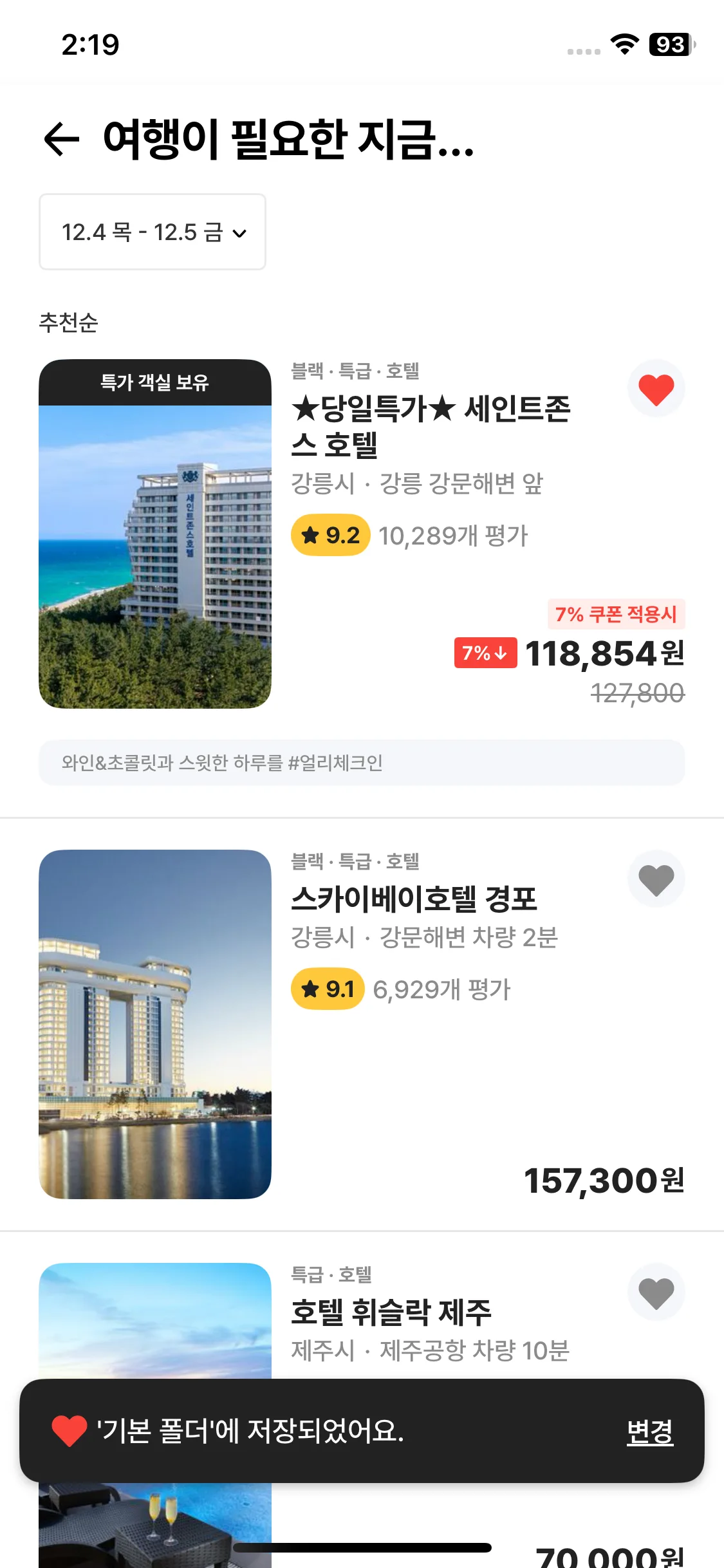Viewport: 724px width, 1568px height.
Task: Unlike the 세인트존스 호텔 heart icon
Action: tap(656, 389)
